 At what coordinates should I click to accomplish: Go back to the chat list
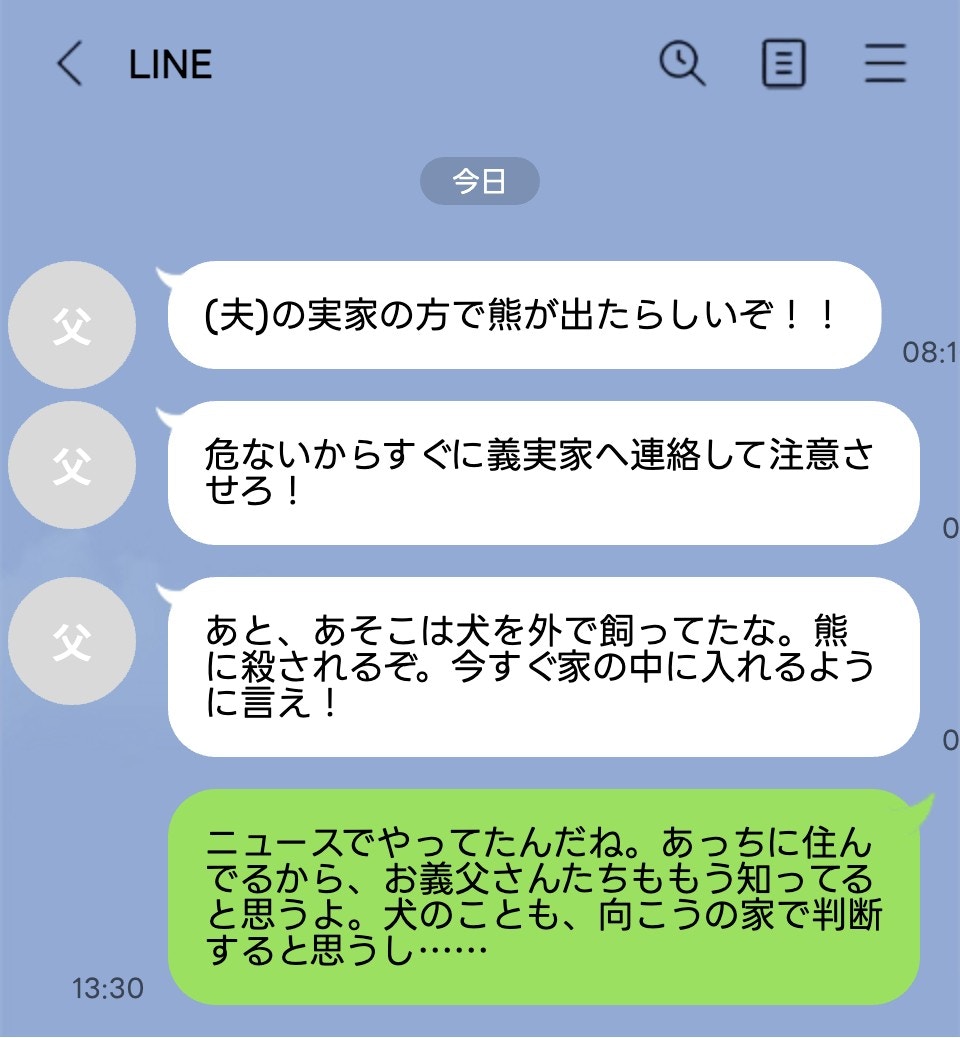(68, 65)
